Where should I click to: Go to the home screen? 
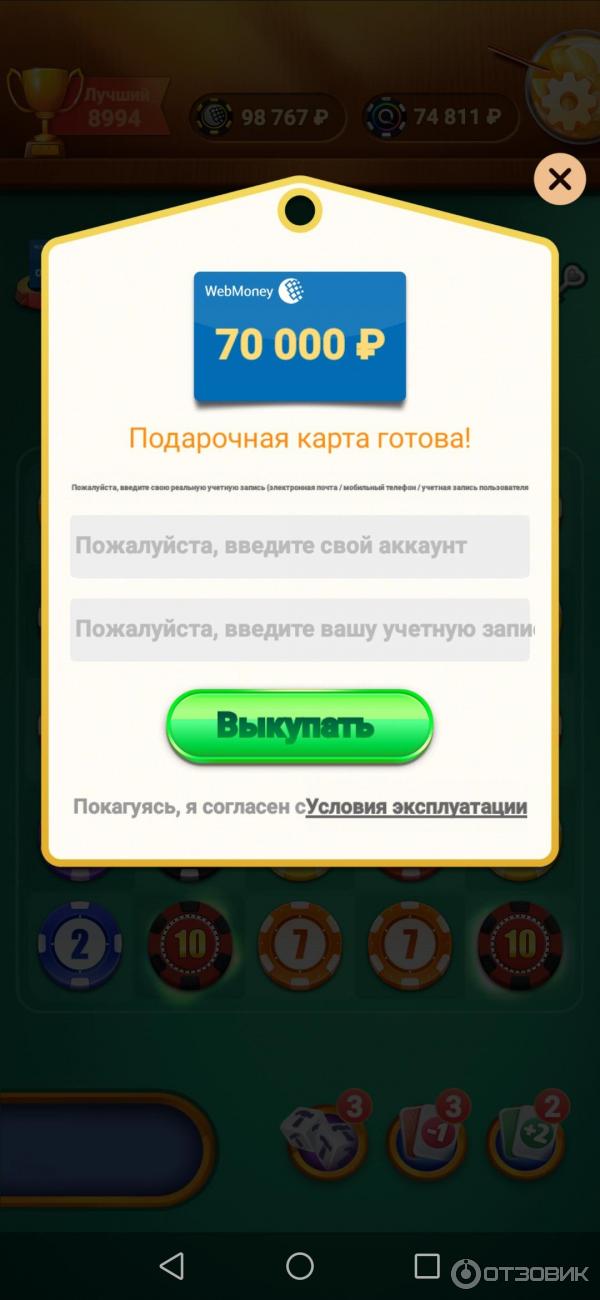point(300,1266)
